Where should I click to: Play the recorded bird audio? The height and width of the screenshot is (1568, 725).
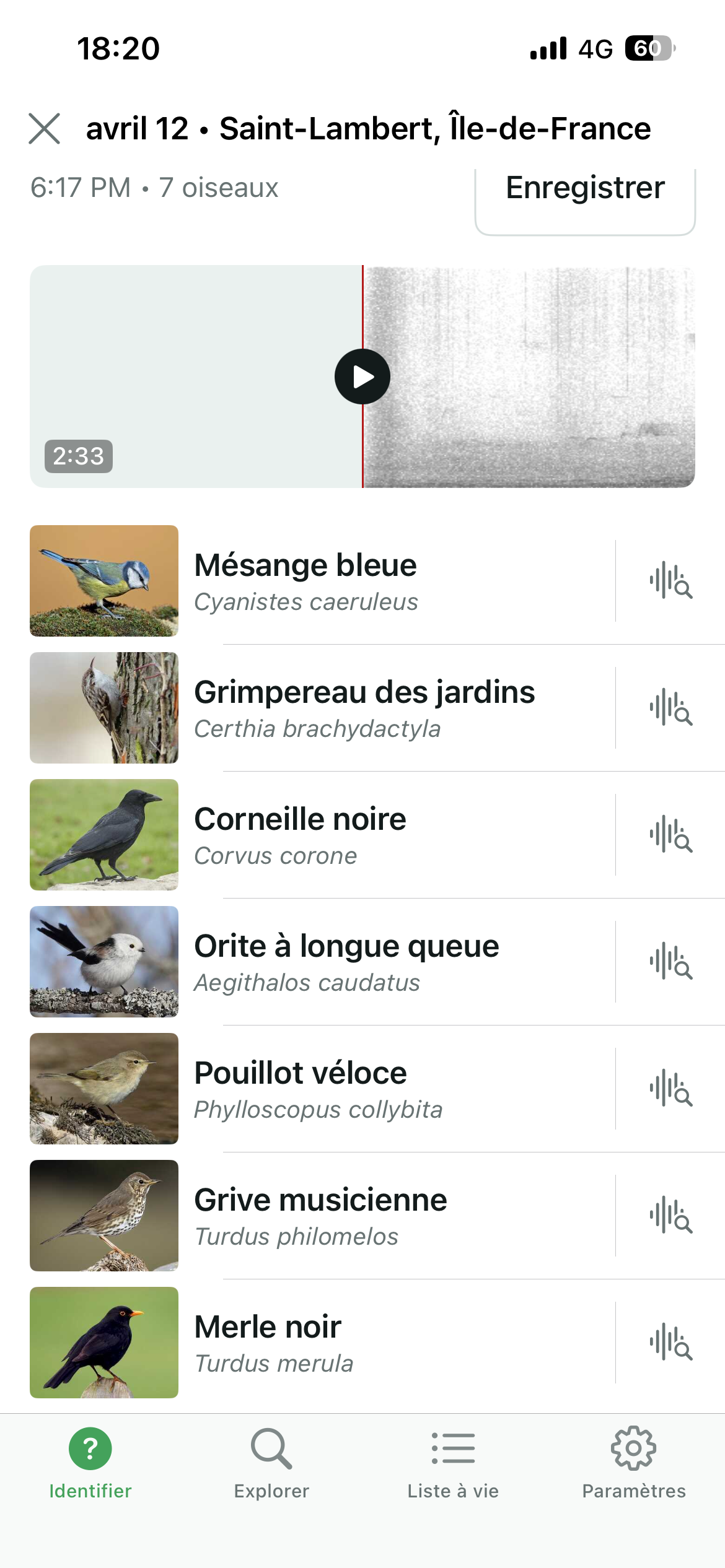click(362, 377)
